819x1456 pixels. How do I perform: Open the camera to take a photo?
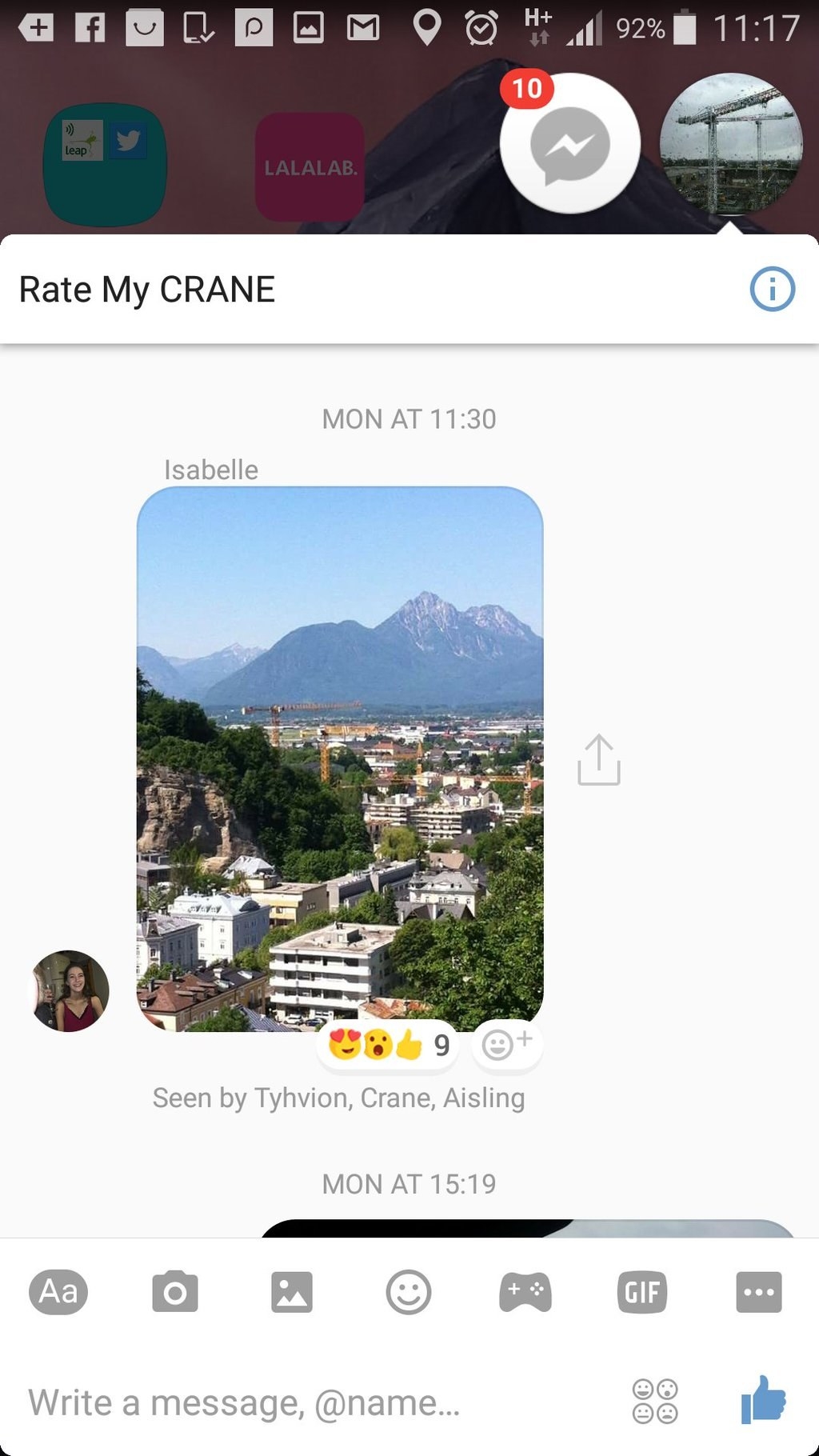(175, 1291)
